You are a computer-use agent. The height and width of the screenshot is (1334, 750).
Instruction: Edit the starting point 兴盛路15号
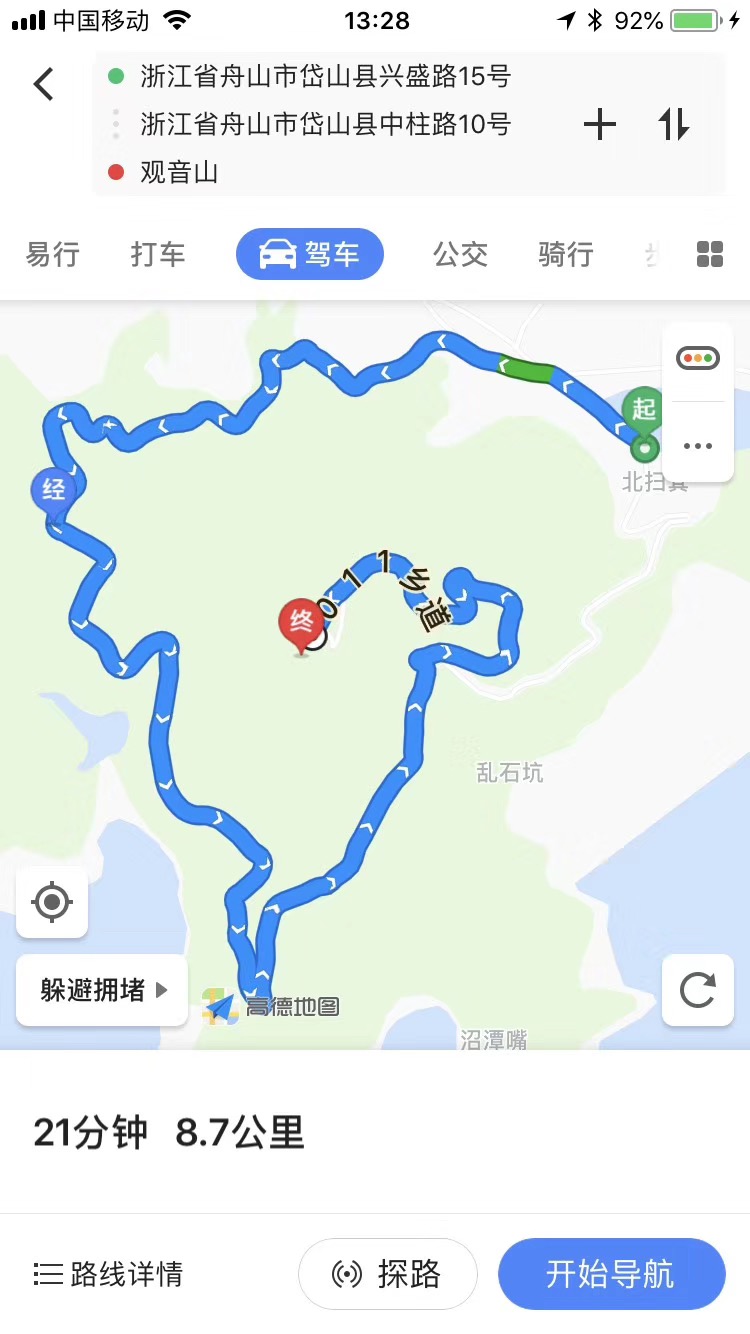(x=325, y=76)
